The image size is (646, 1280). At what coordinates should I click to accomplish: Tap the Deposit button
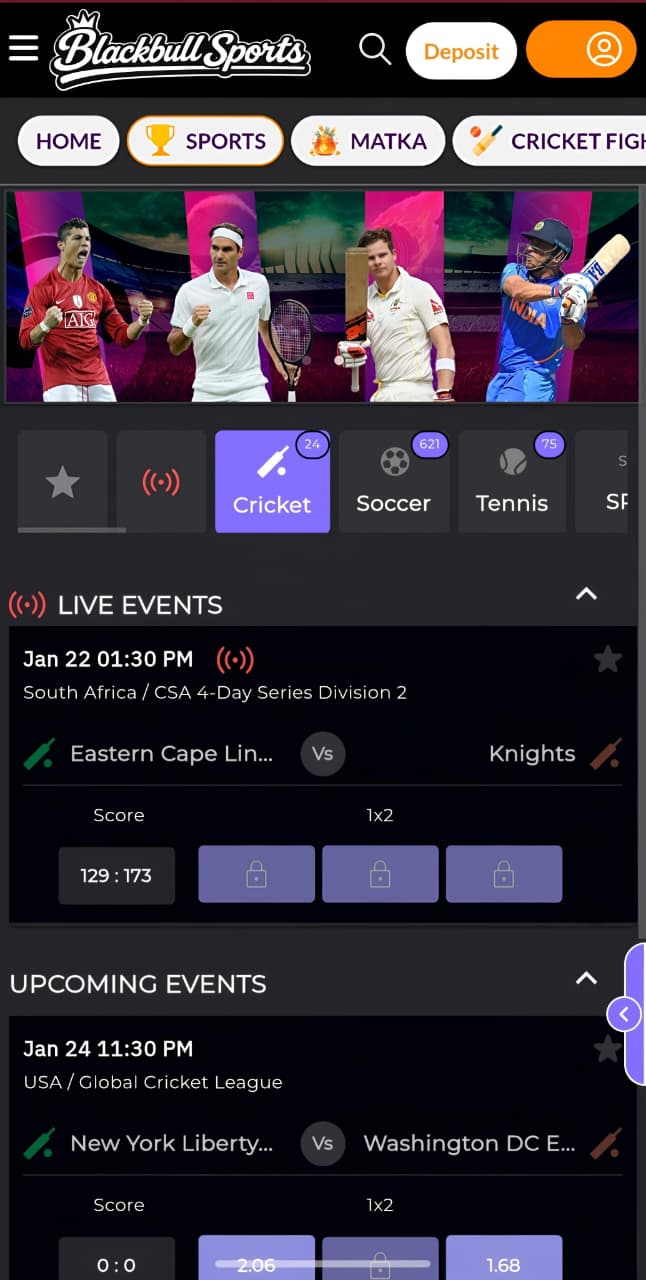tap(460, 51)
